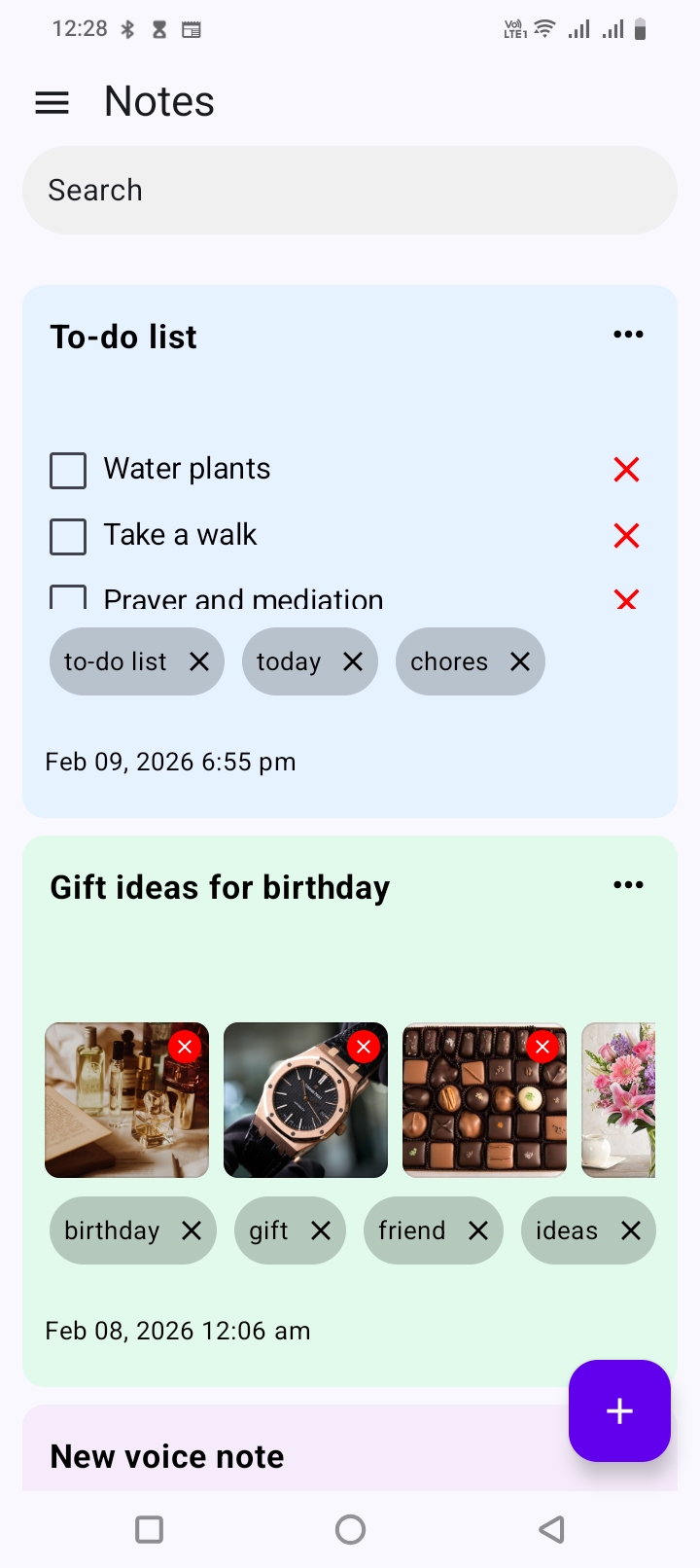Create a new note with the plus button
Screen dimensions: 700x1568
click(x=619, y=1411)
